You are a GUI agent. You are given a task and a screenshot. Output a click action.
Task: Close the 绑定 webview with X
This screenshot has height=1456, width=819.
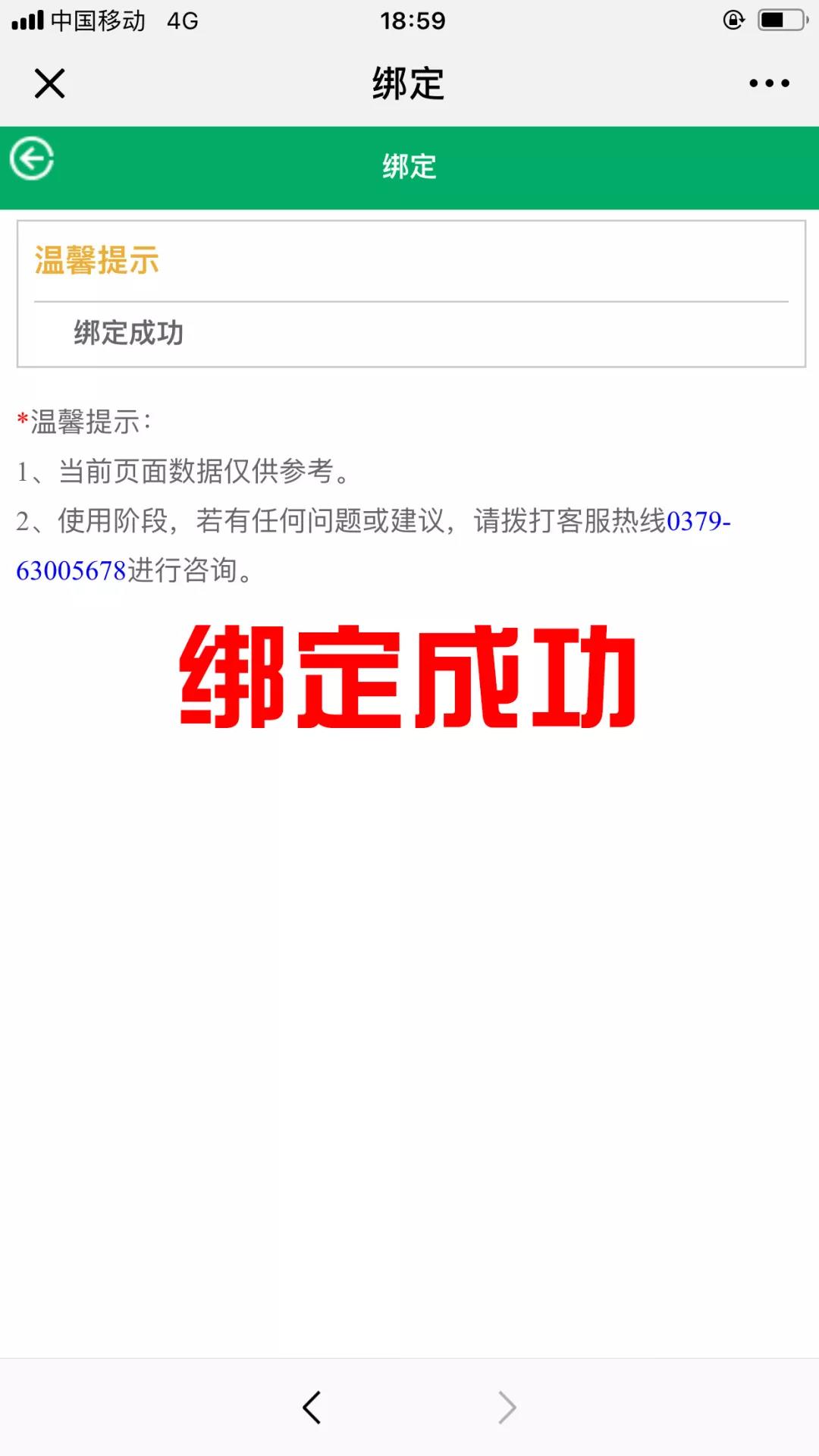49,83
